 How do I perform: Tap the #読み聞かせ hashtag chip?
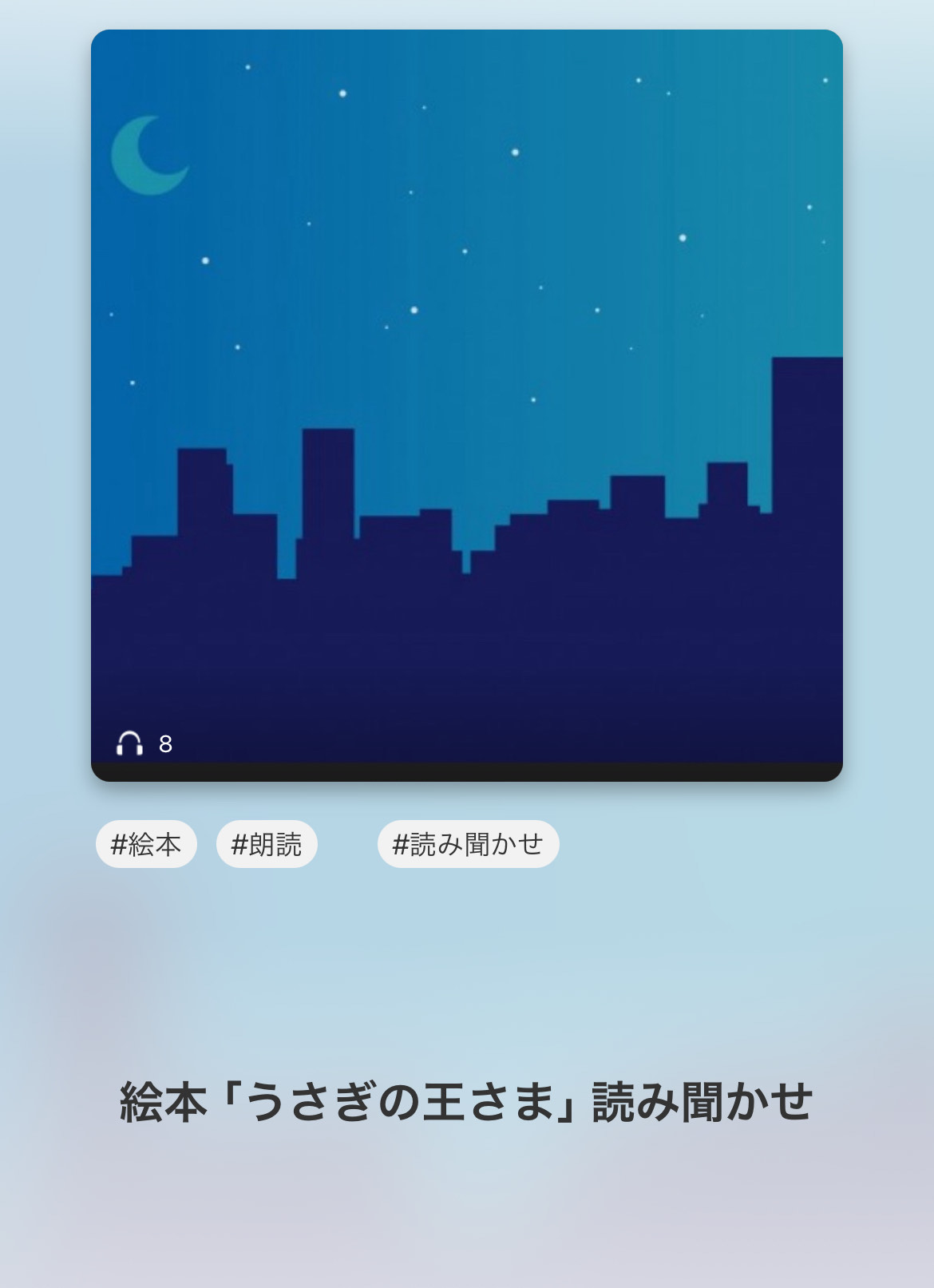click(468, 844)
